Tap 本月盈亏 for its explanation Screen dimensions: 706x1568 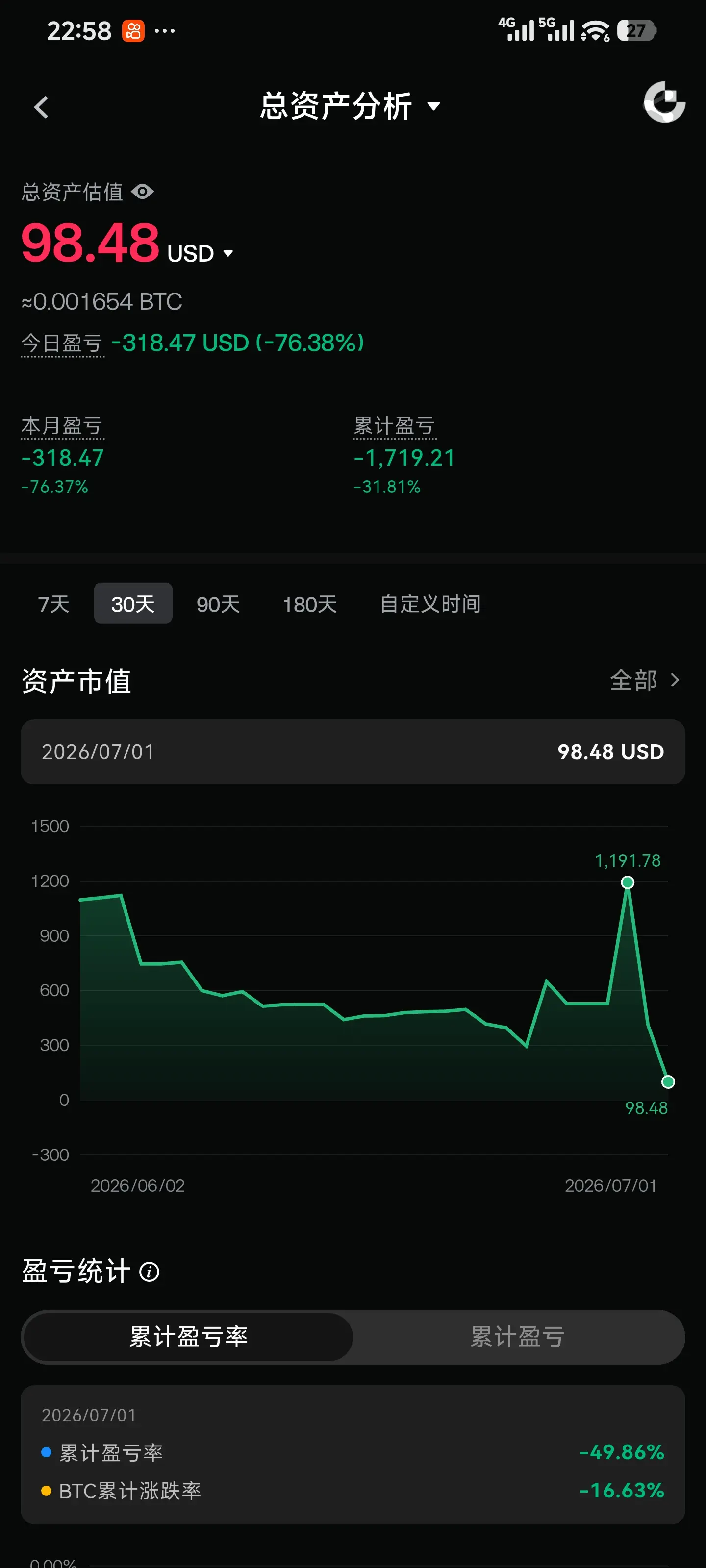[62, 425]
